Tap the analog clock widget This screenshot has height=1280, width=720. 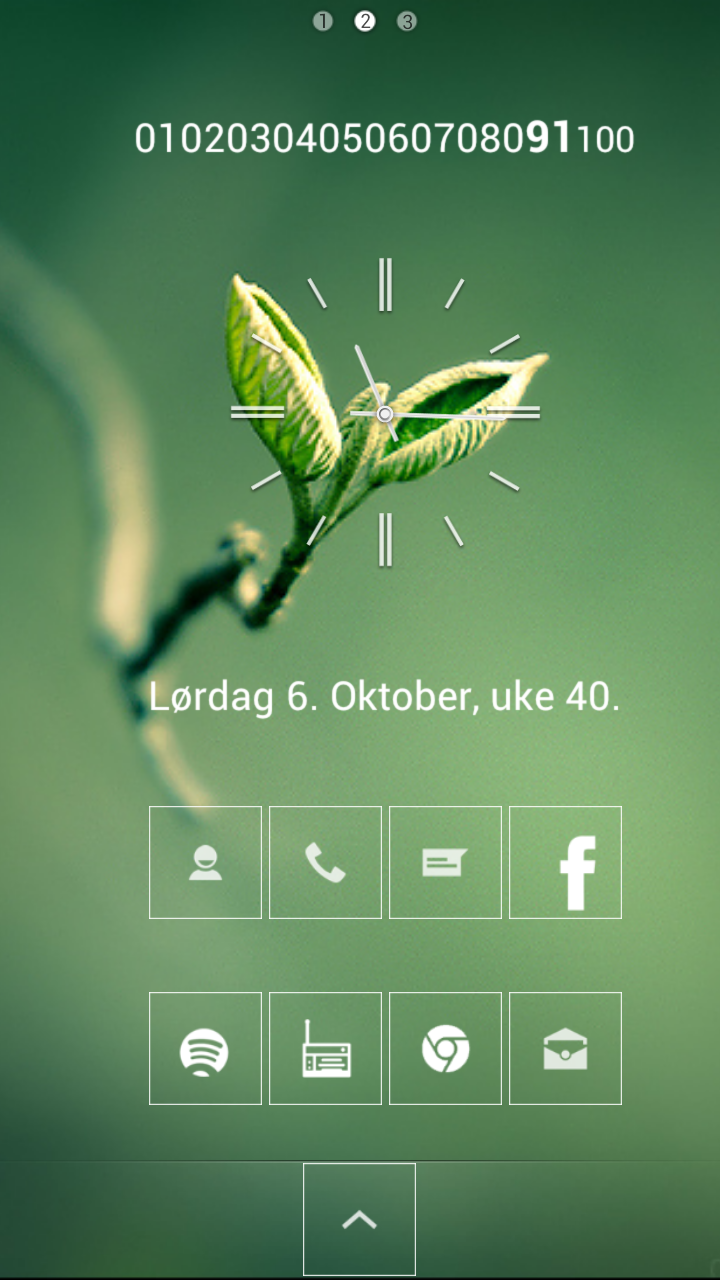point(385,412)
